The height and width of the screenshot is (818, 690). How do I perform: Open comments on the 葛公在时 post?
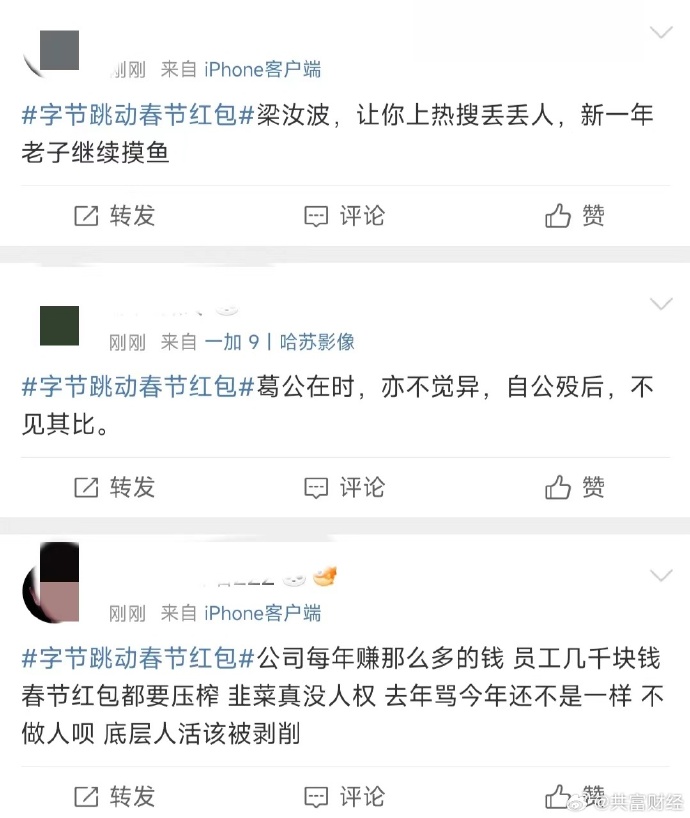[x=345, y=487]
